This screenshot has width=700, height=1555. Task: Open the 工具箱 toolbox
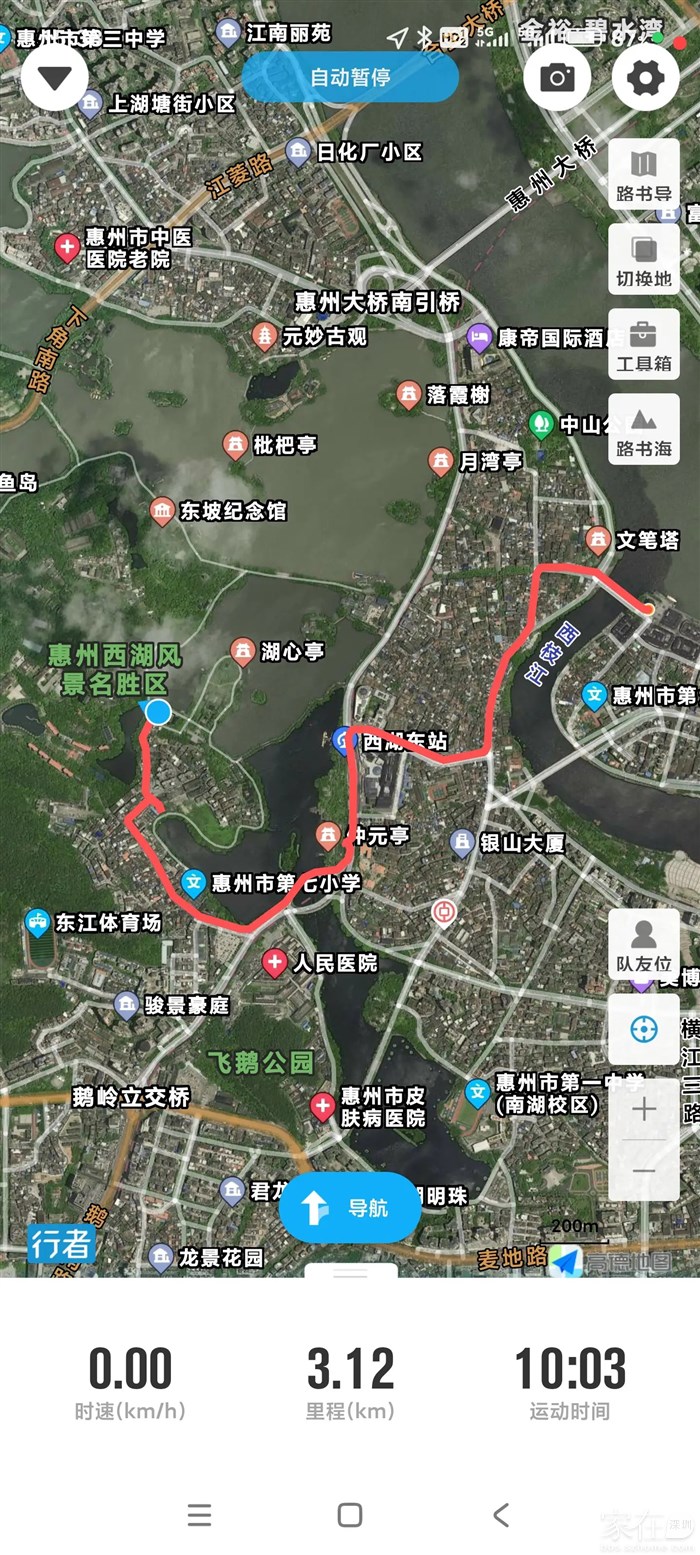tap(644, 344)
